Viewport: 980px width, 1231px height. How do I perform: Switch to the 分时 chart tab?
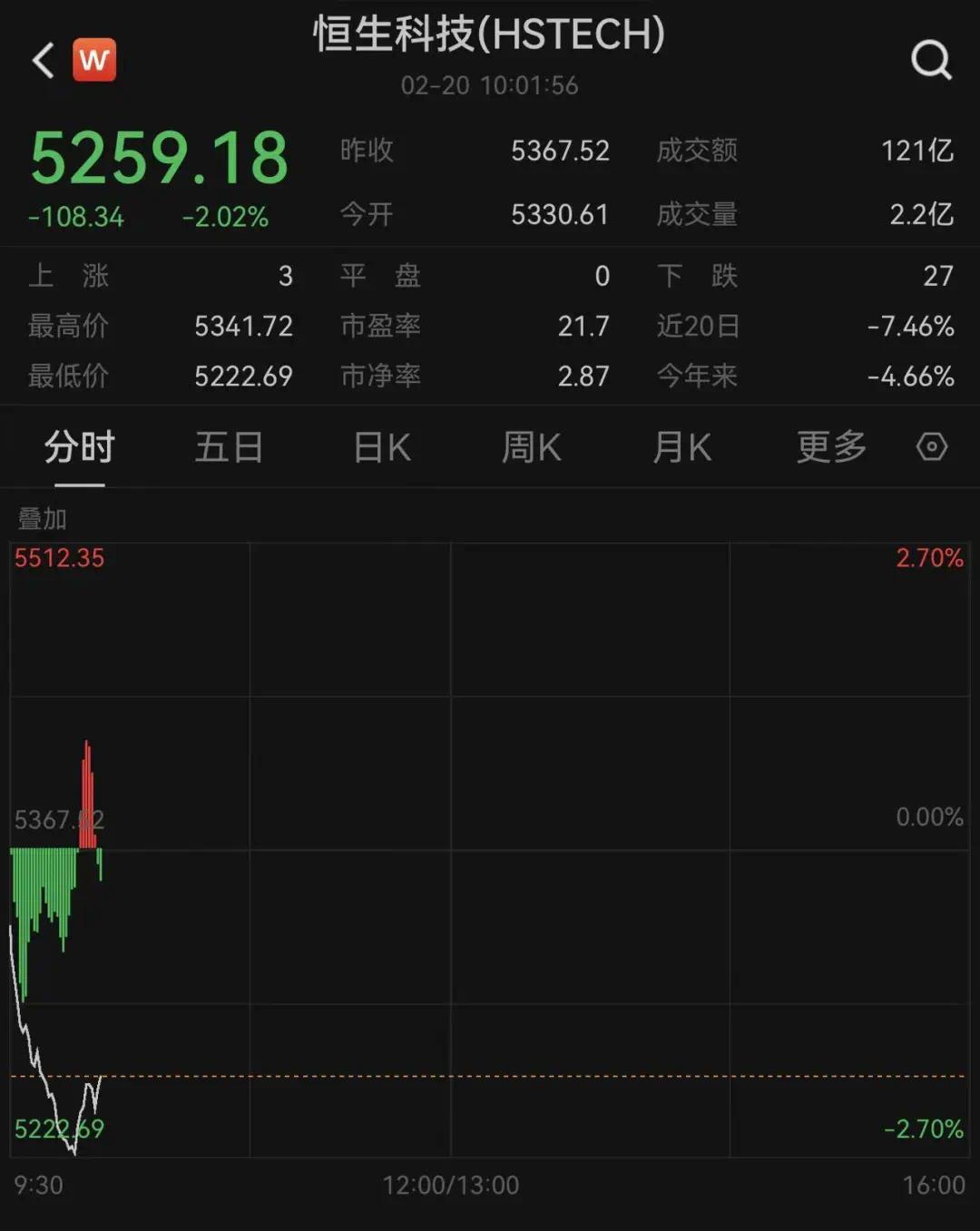click(x=80, y=447)
